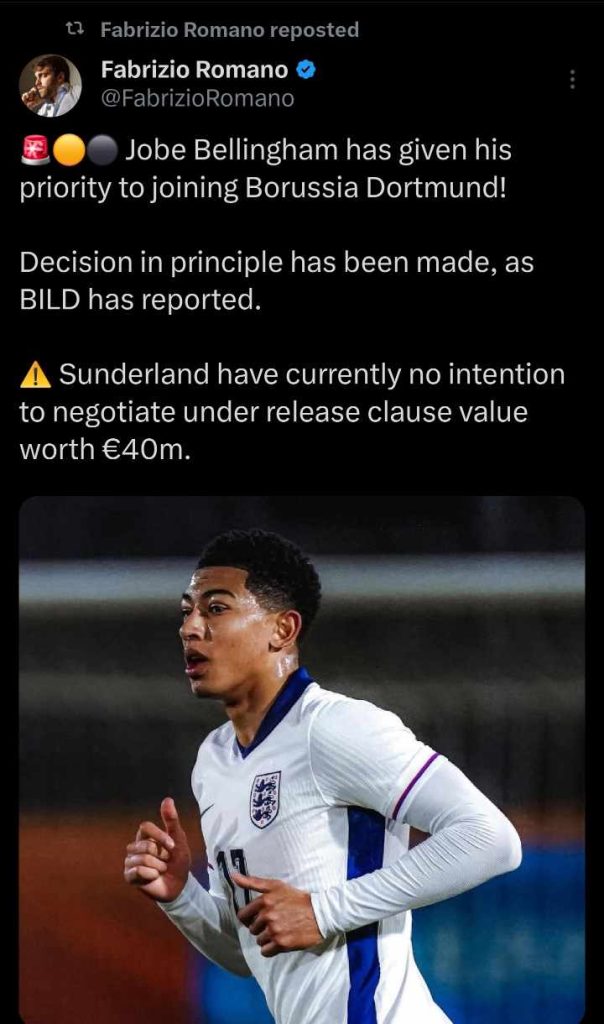View the @FabrizioRomano handle profile
Image resolution: width=604 pixels, height=1024 pixels.
tap(197, 98)
